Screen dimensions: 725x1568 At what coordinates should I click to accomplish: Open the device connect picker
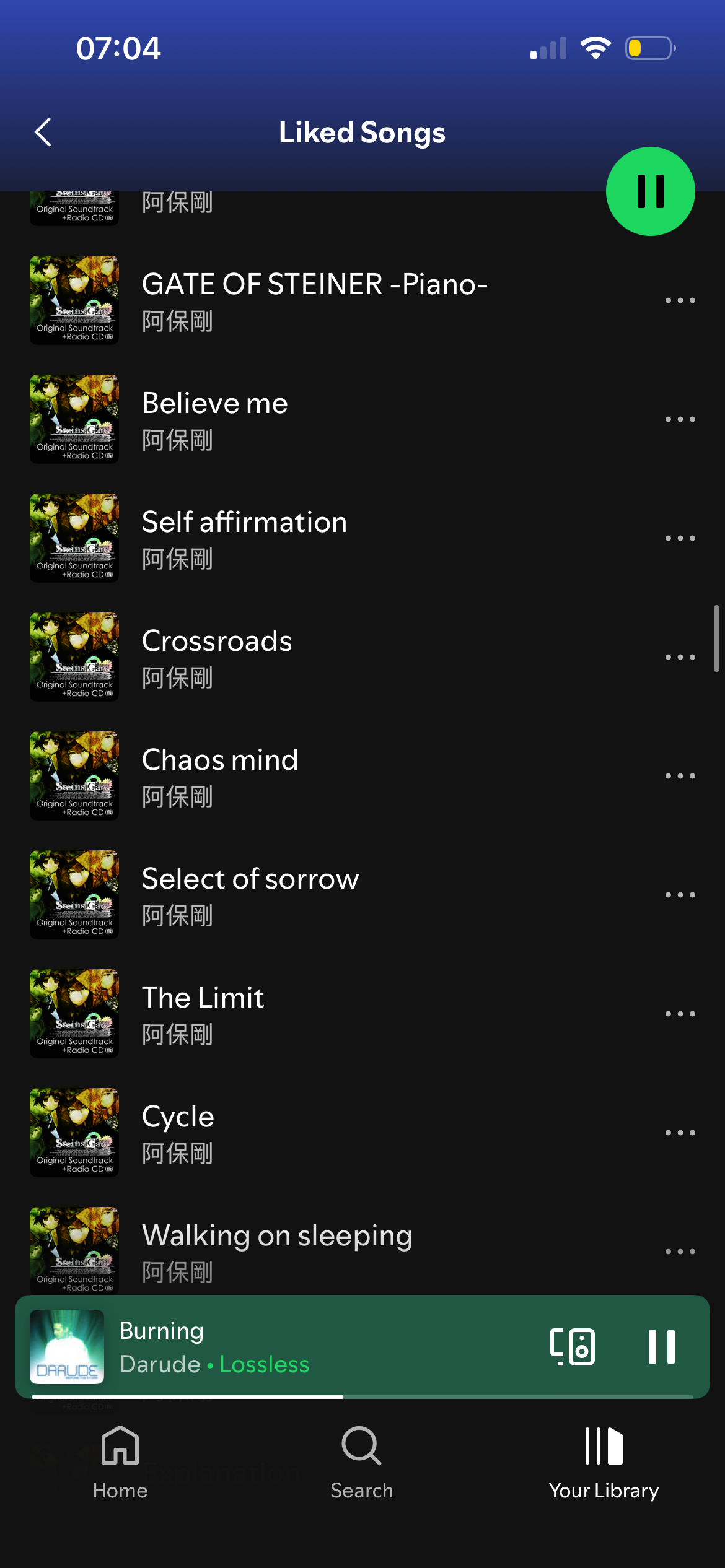(x=572, y=1347)
